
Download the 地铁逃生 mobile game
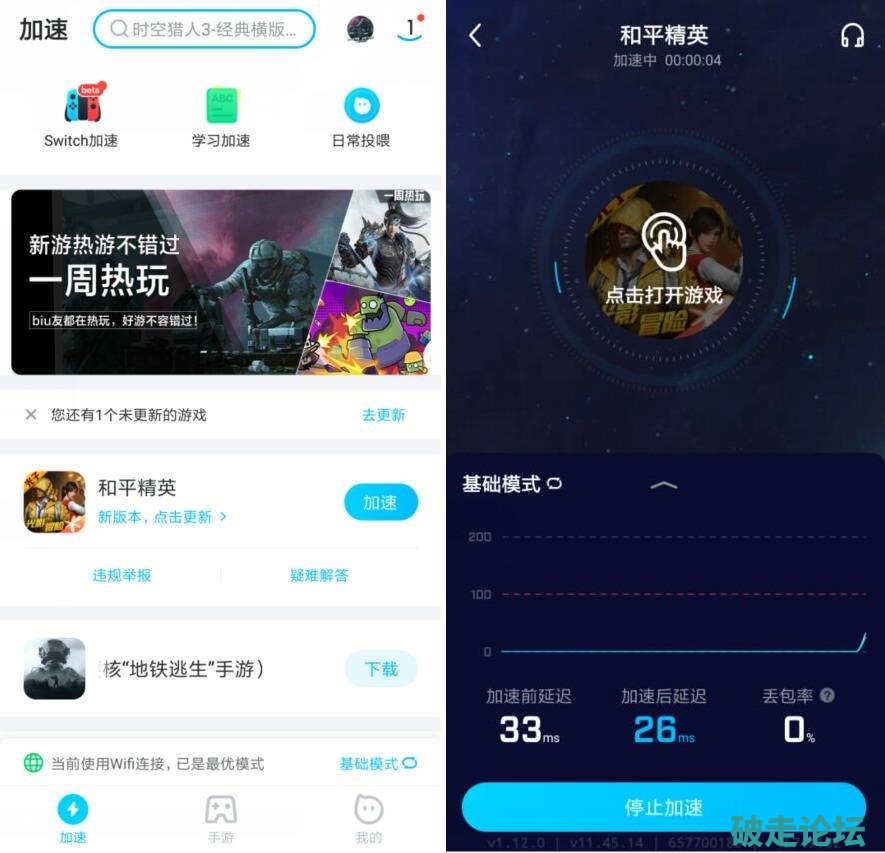380,669
